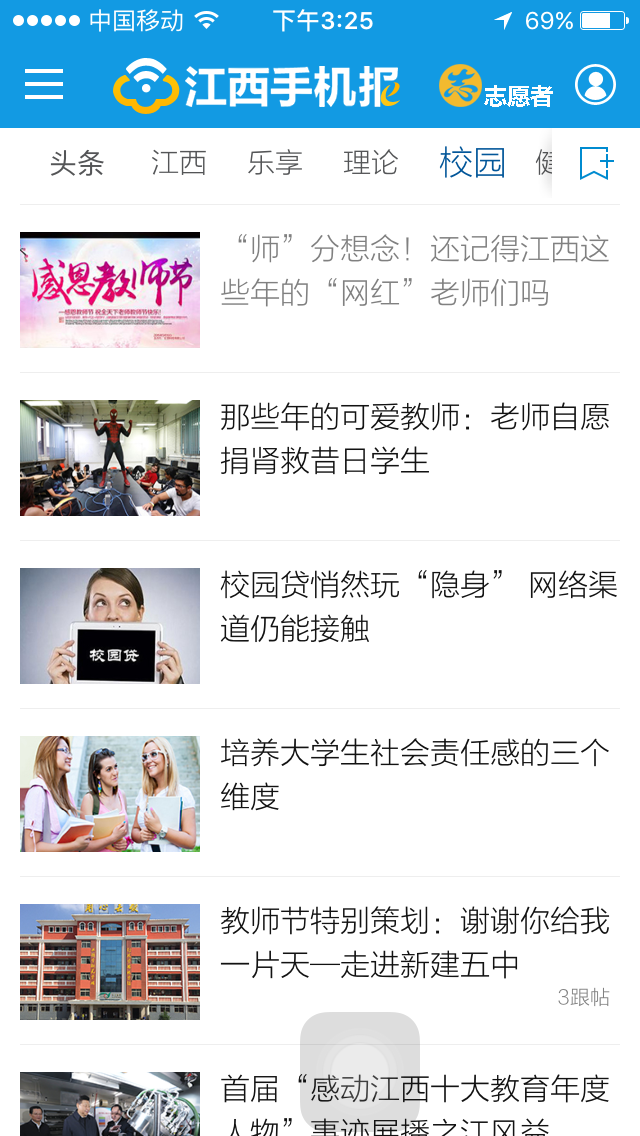Tap the 志愿者 volunteer button
Screen dimensions: 640x1136
497,87
